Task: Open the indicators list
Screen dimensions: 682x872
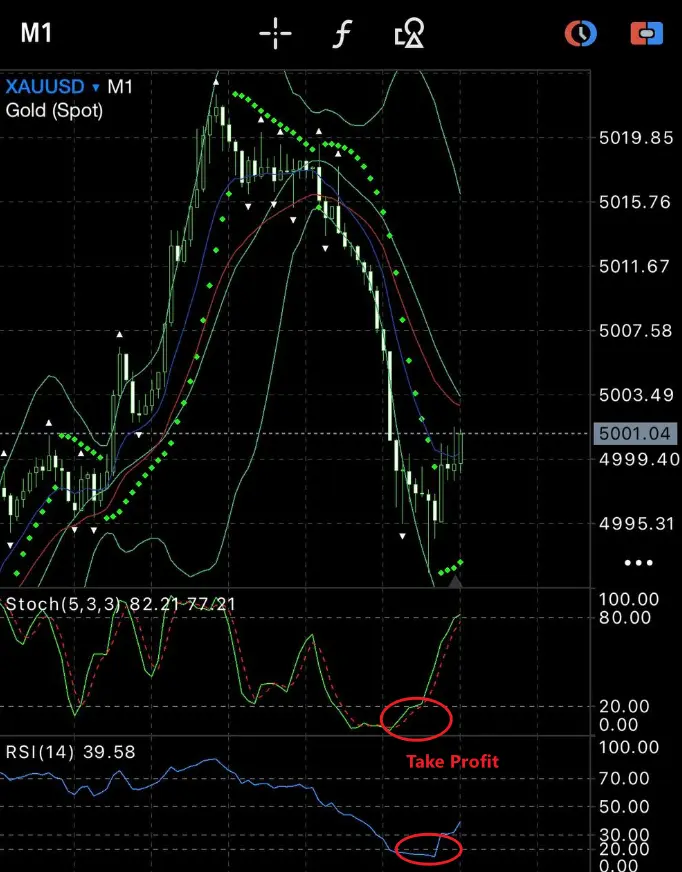Action: tap(343, 34)
